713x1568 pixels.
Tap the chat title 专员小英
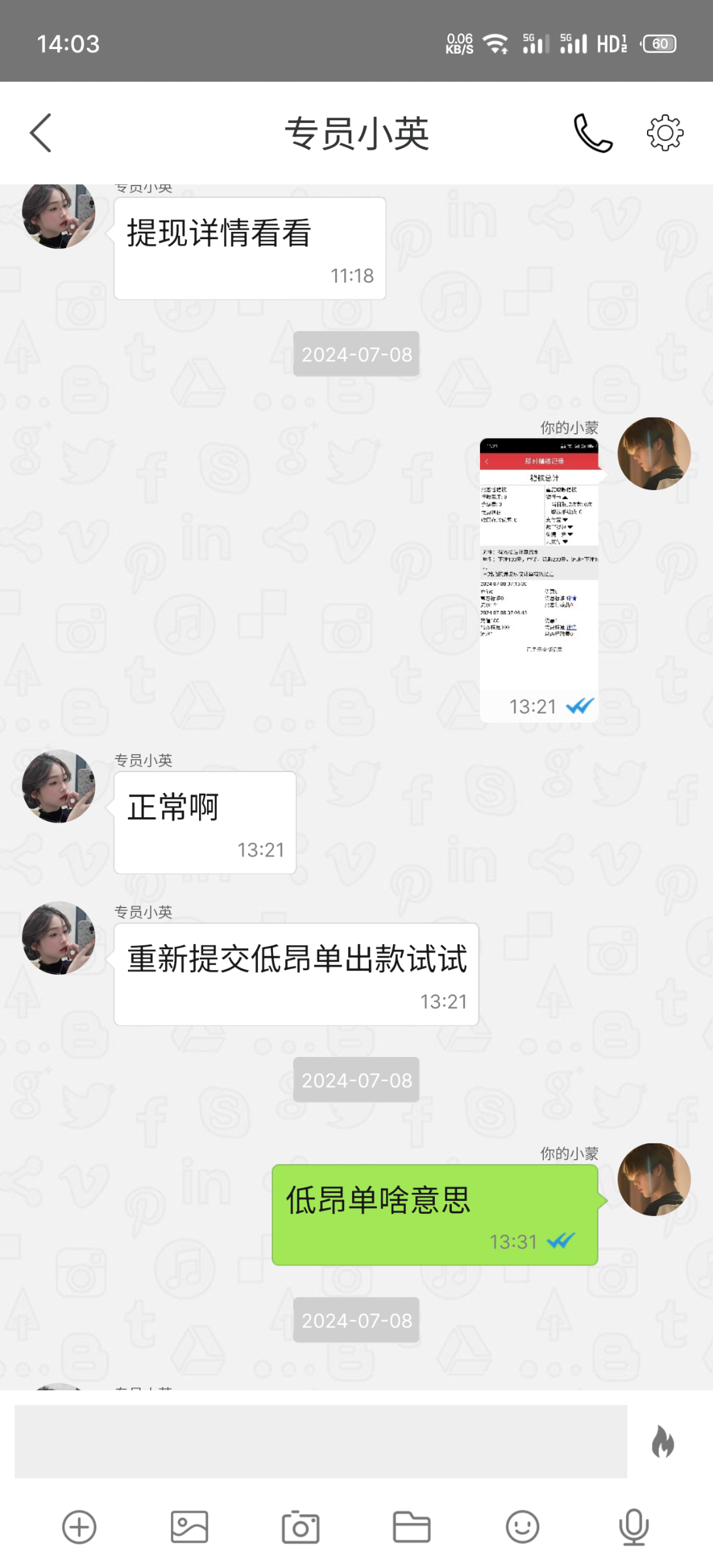356,133
